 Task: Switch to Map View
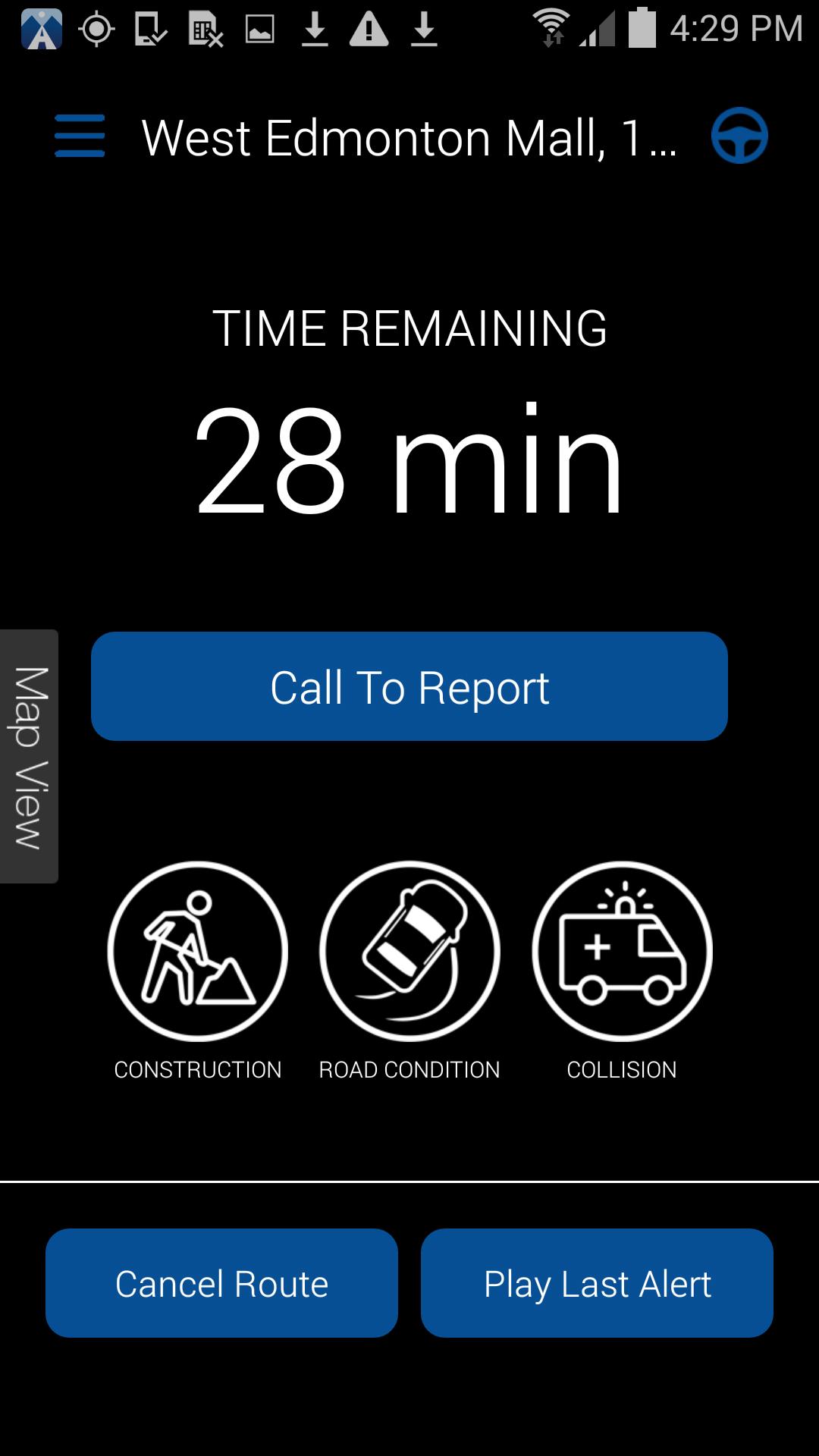[29, 756]
